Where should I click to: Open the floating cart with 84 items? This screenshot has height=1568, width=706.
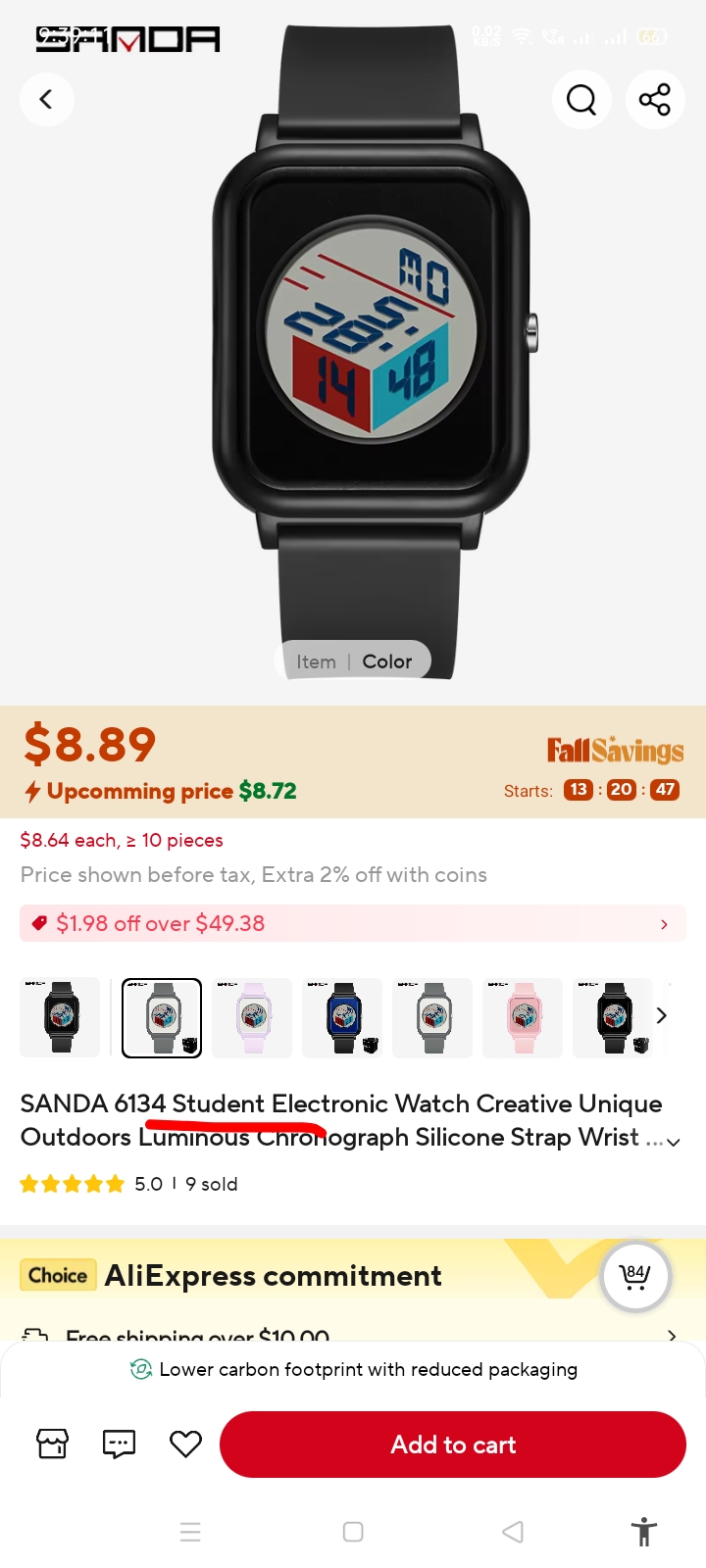click(x=635, y=1276)
